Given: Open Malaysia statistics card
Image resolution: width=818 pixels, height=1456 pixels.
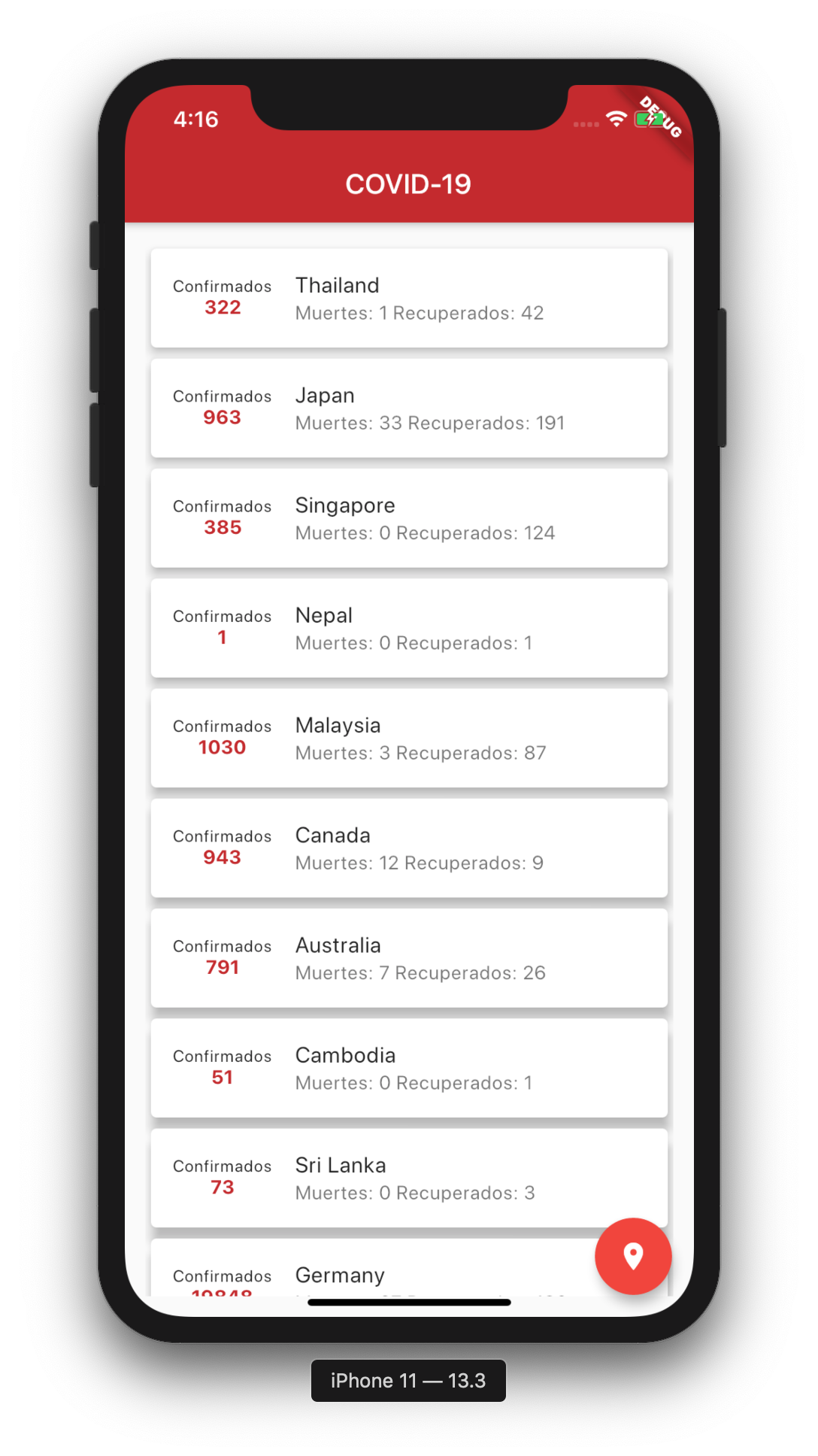Looking at the screenshot, I should (x=409, y=738).
